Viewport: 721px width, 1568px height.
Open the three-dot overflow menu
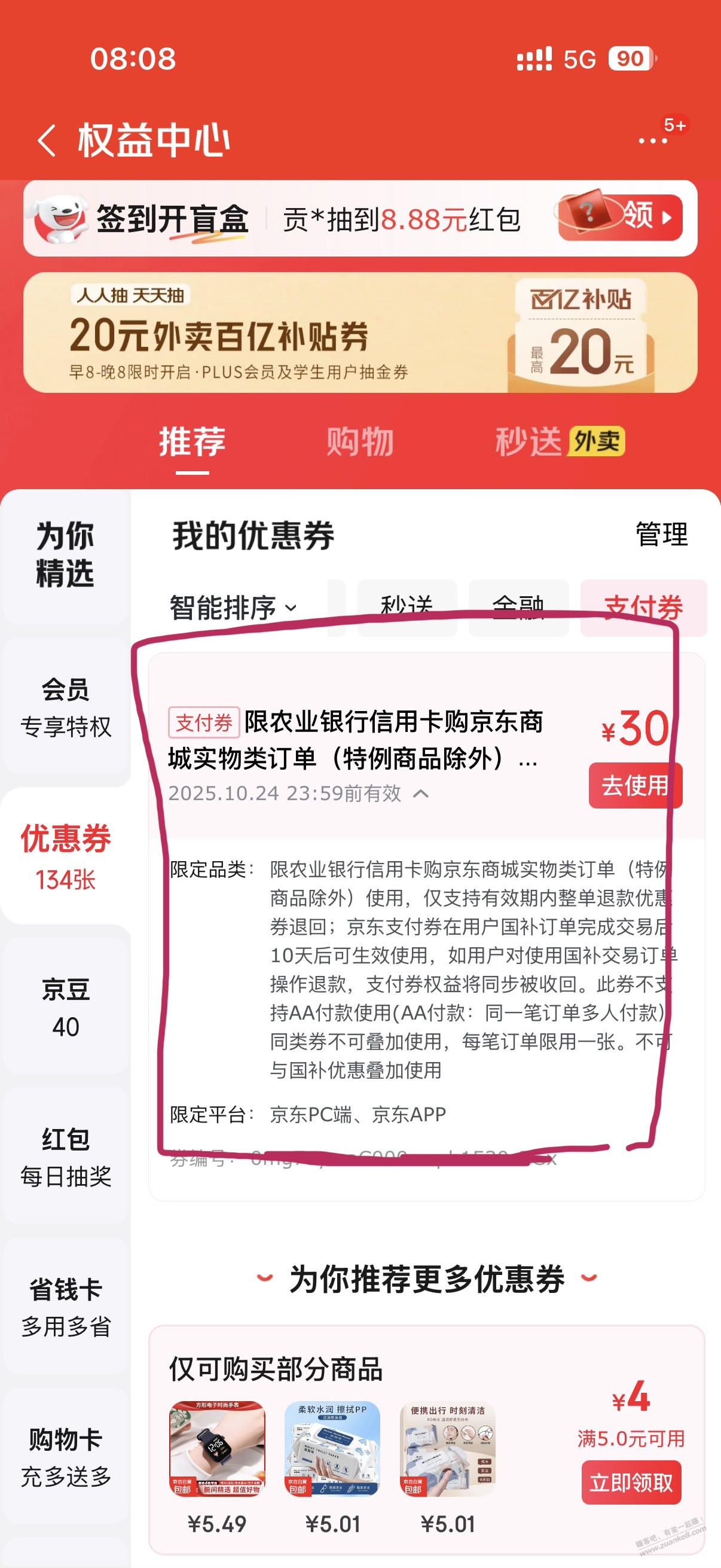point(653,141)
